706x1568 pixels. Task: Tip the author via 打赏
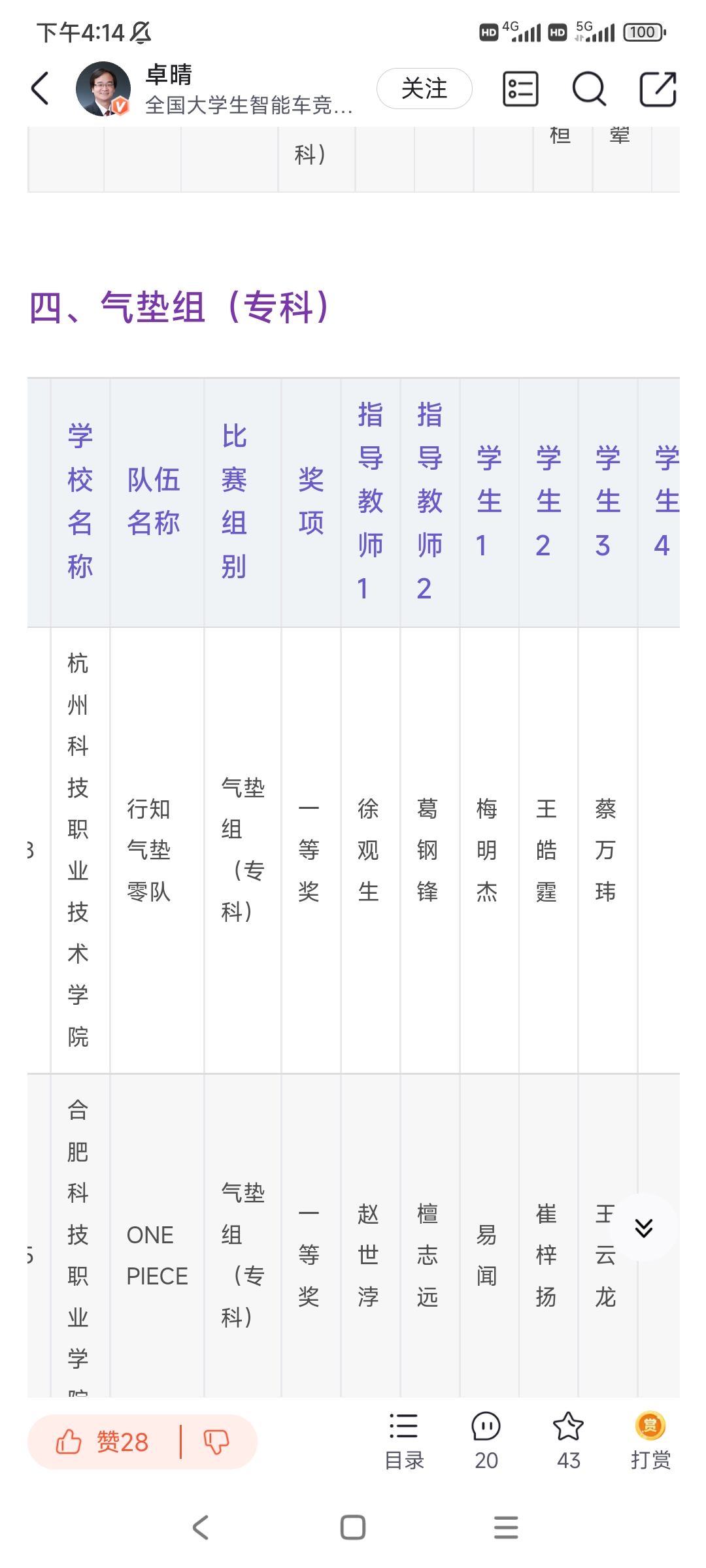click(650, 1441)
